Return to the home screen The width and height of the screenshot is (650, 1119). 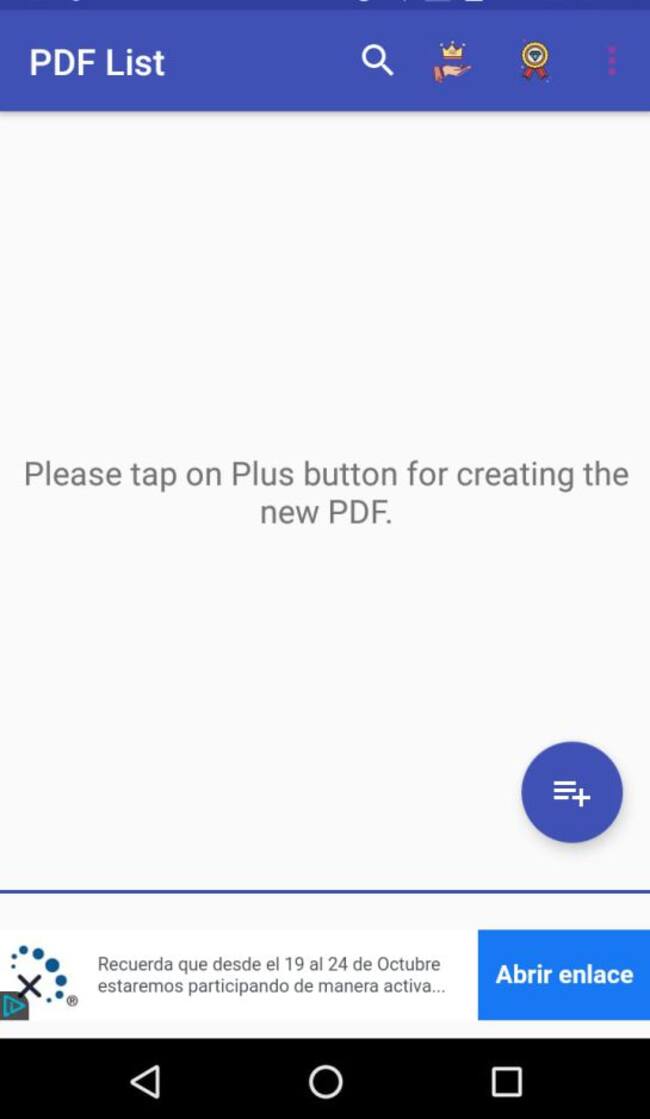point(326,1080)
